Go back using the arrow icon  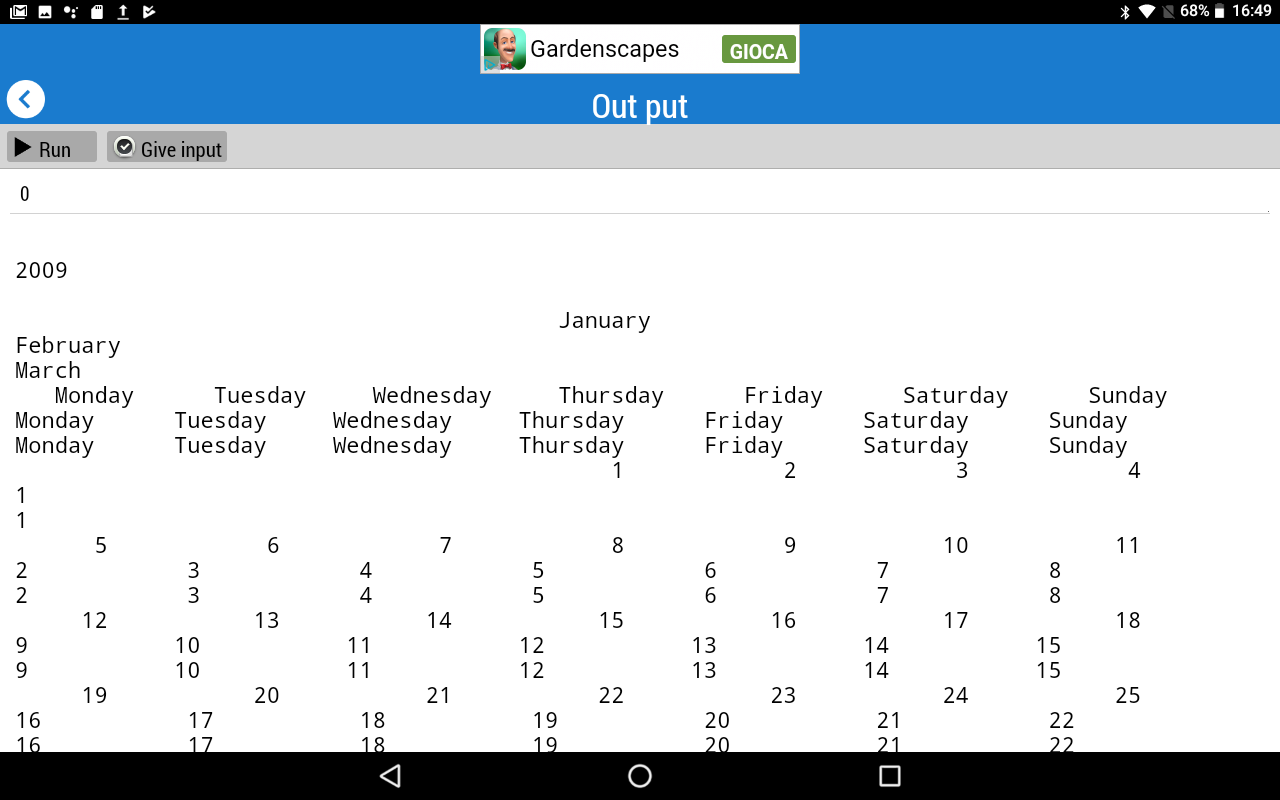pos(26,100)
